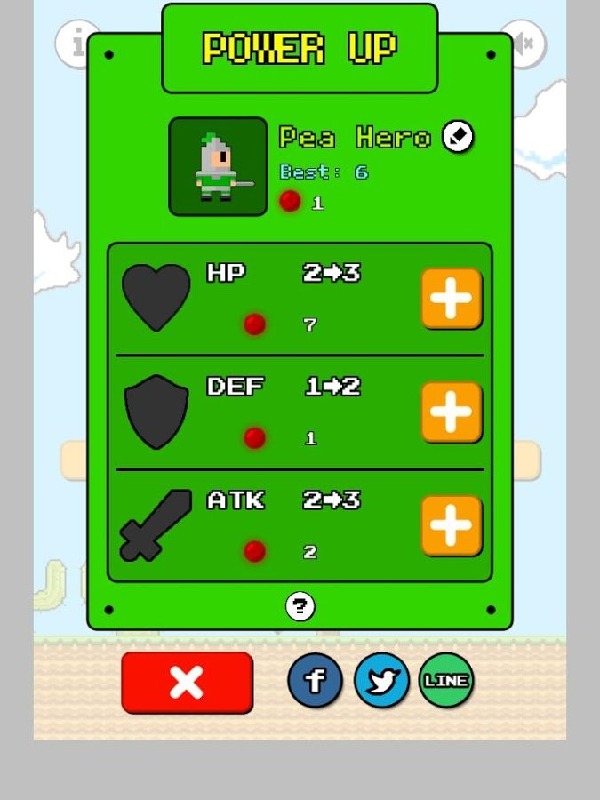The width and height of the screenshot is (600, 800).
Task: Share on Facebook
Action: click(315, 681)
